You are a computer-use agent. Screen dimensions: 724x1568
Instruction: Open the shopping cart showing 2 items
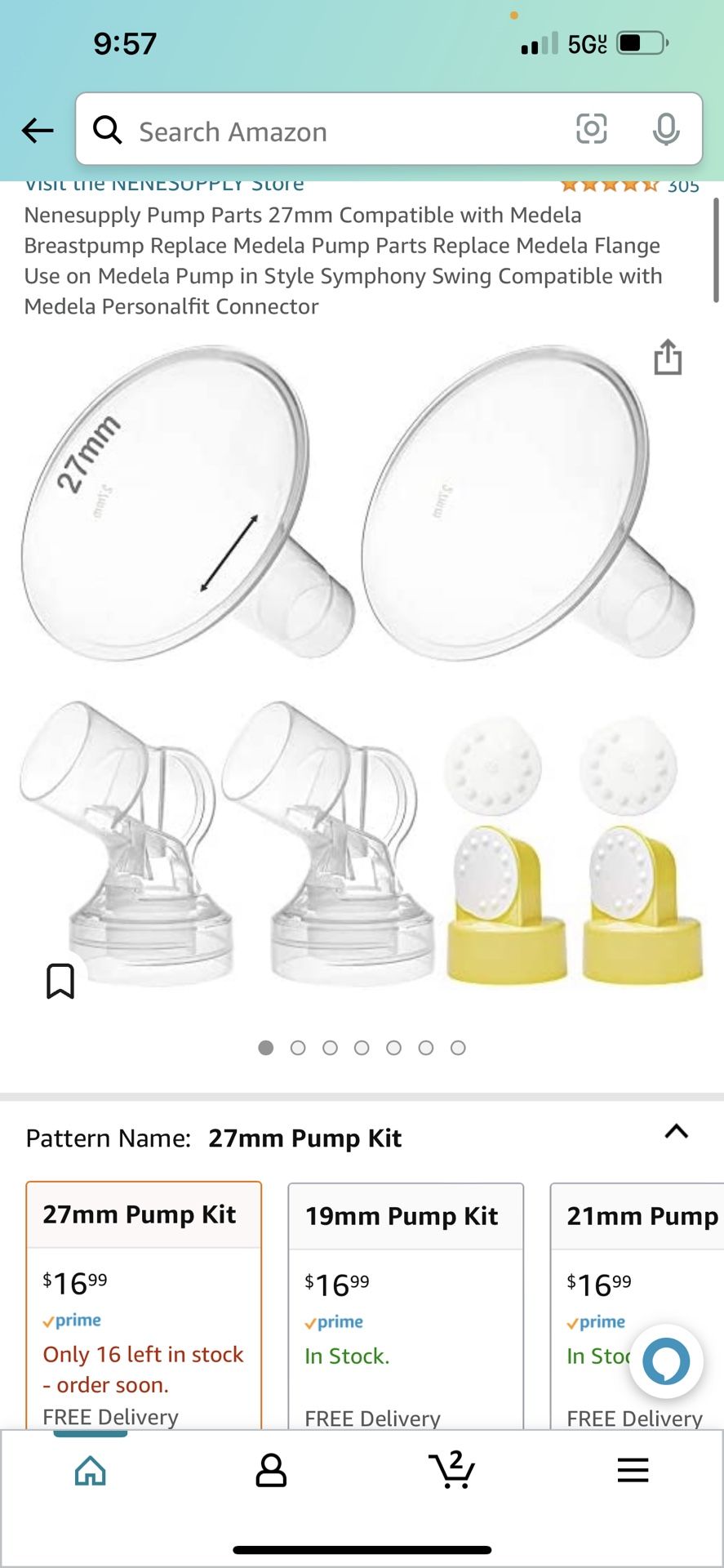[x=451, y=1470]
